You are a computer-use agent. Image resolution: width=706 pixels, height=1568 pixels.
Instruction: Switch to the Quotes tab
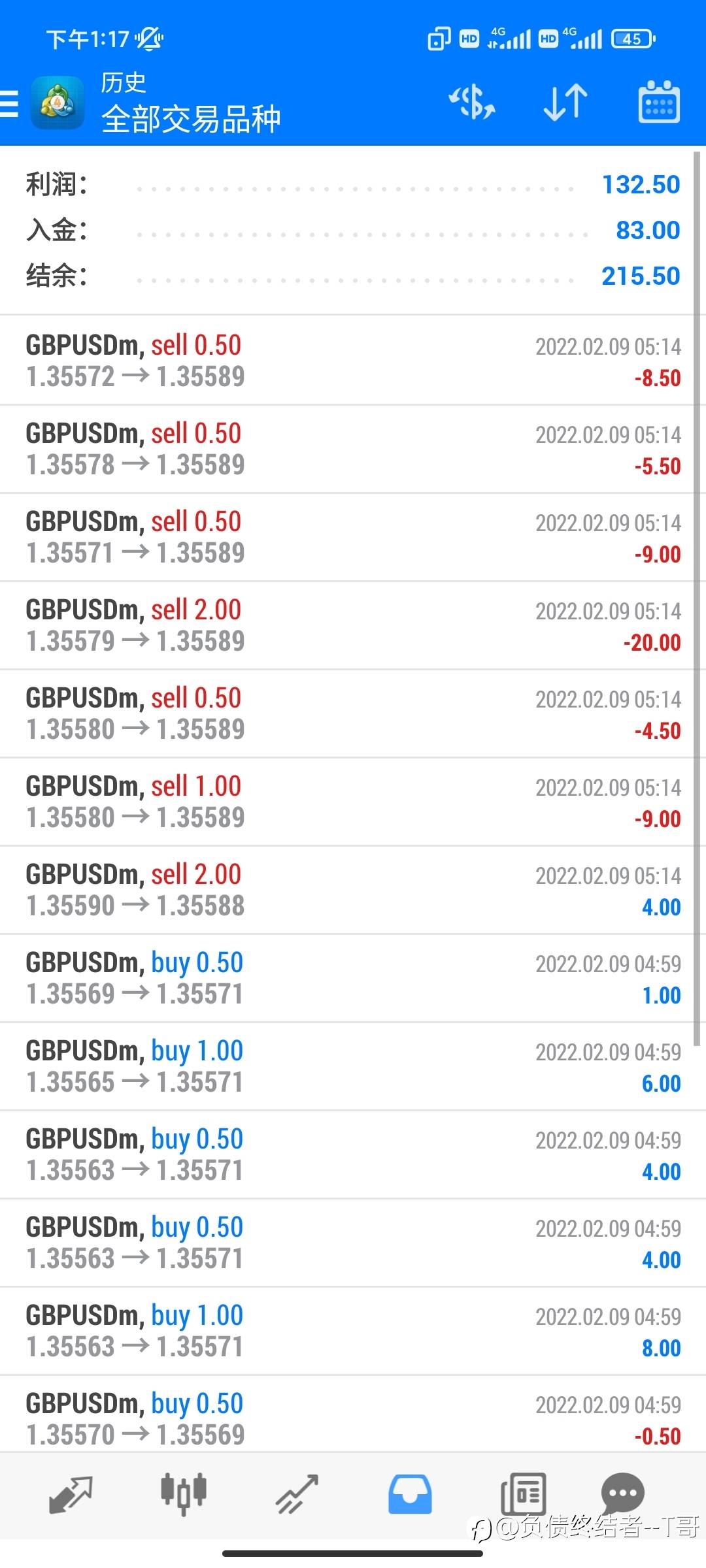(x=71, y=1495)
